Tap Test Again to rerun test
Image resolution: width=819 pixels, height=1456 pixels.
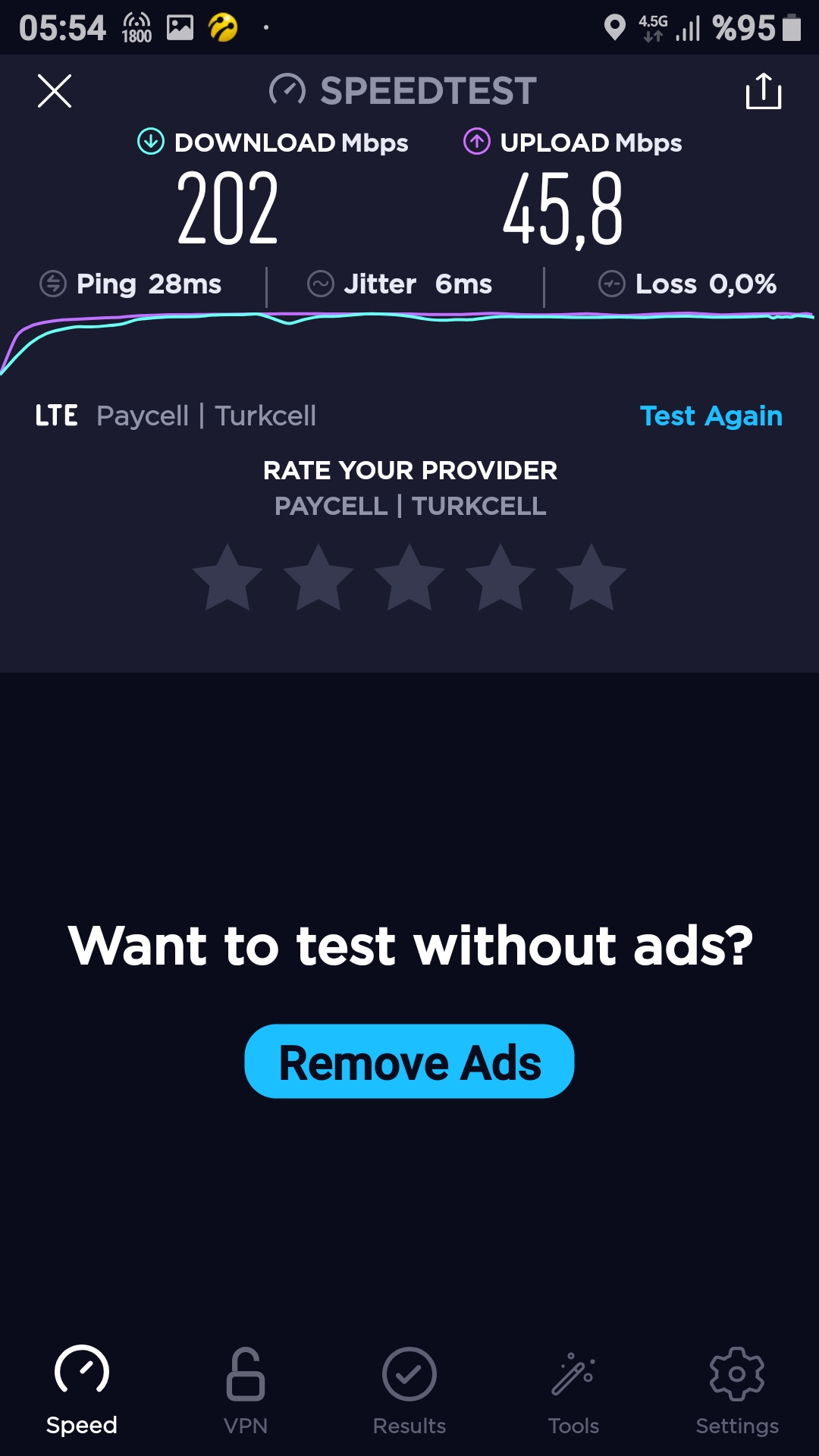711,416
